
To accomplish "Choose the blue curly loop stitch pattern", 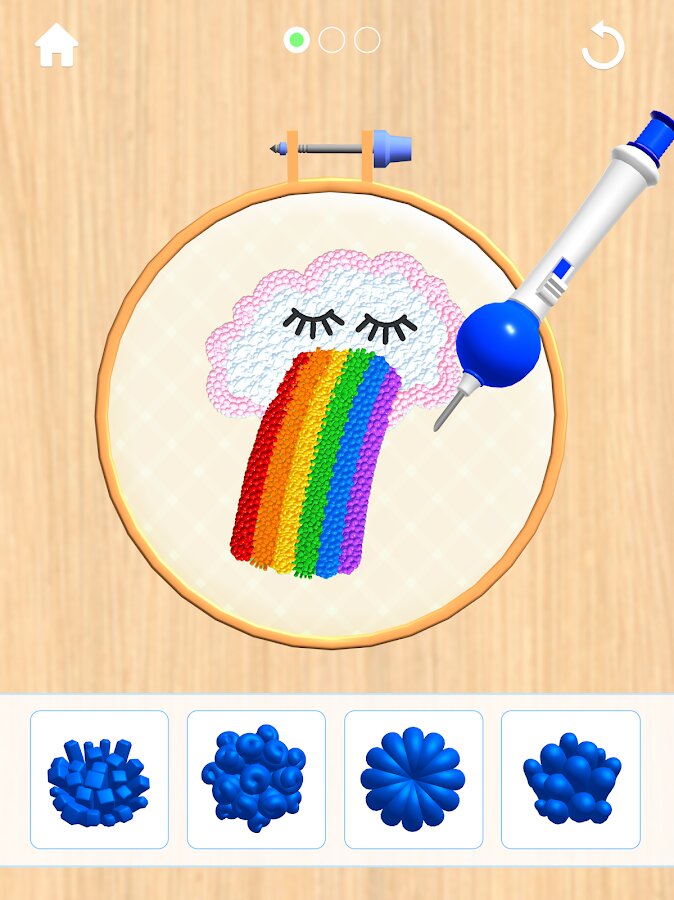I will pyautogui.click(x=256, y=779).
